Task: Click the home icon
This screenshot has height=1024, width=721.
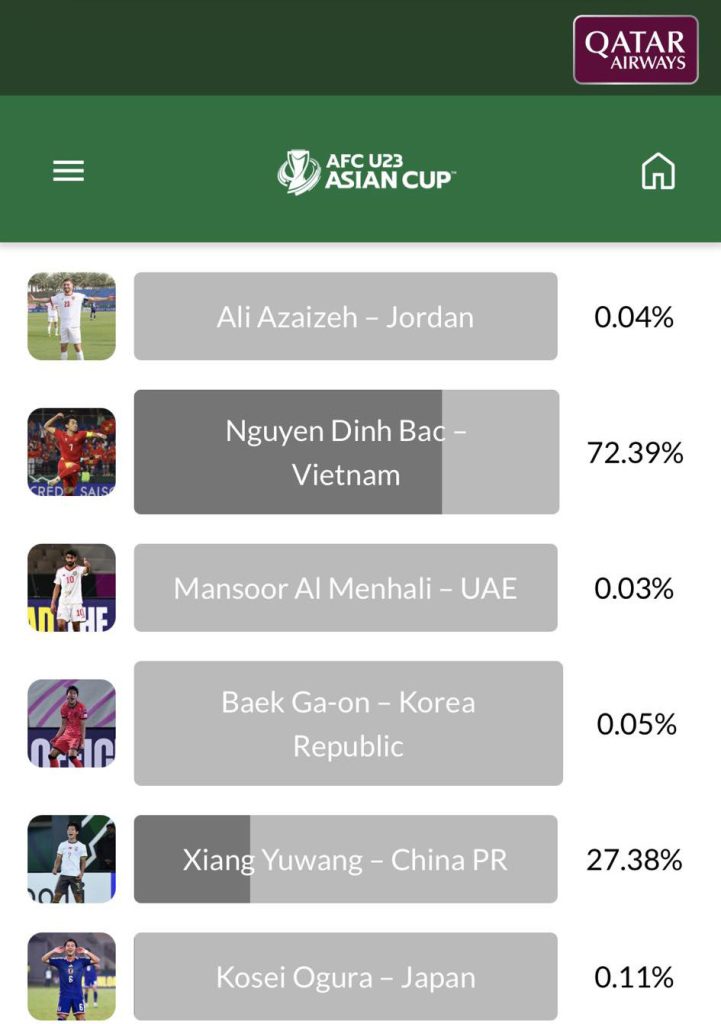Action: [658, 172]
